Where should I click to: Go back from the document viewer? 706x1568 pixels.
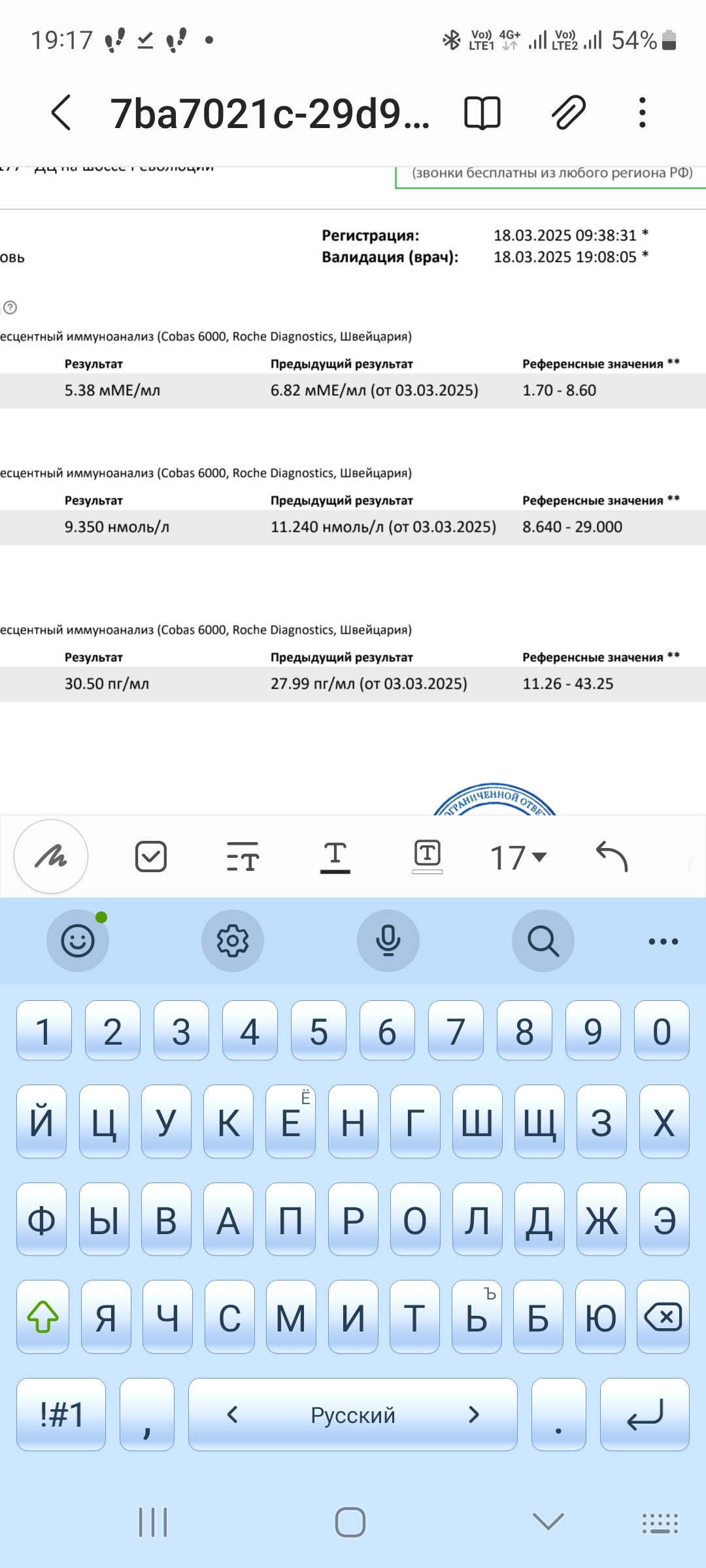[x=61, y=112]
